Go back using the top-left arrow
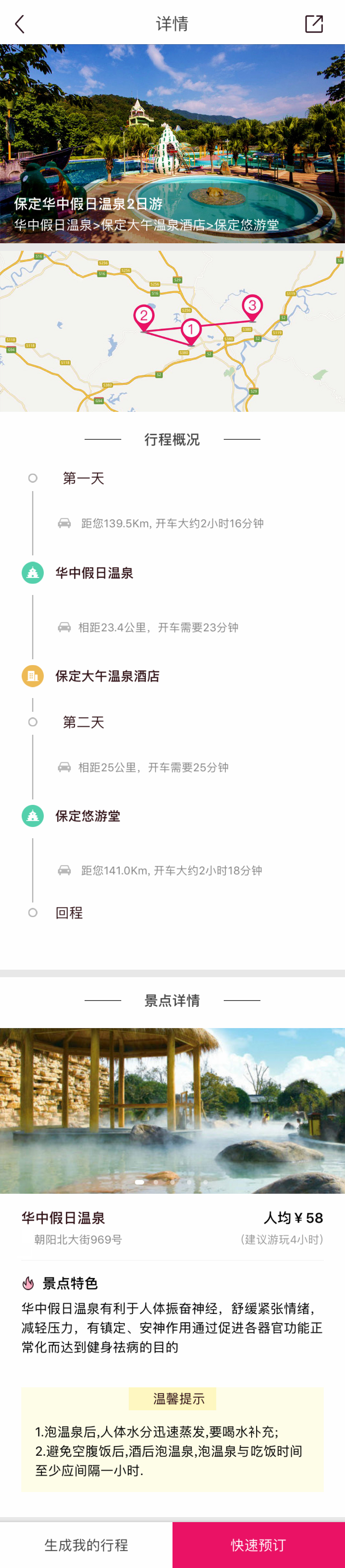345x1568 pixels. point(20,24)
